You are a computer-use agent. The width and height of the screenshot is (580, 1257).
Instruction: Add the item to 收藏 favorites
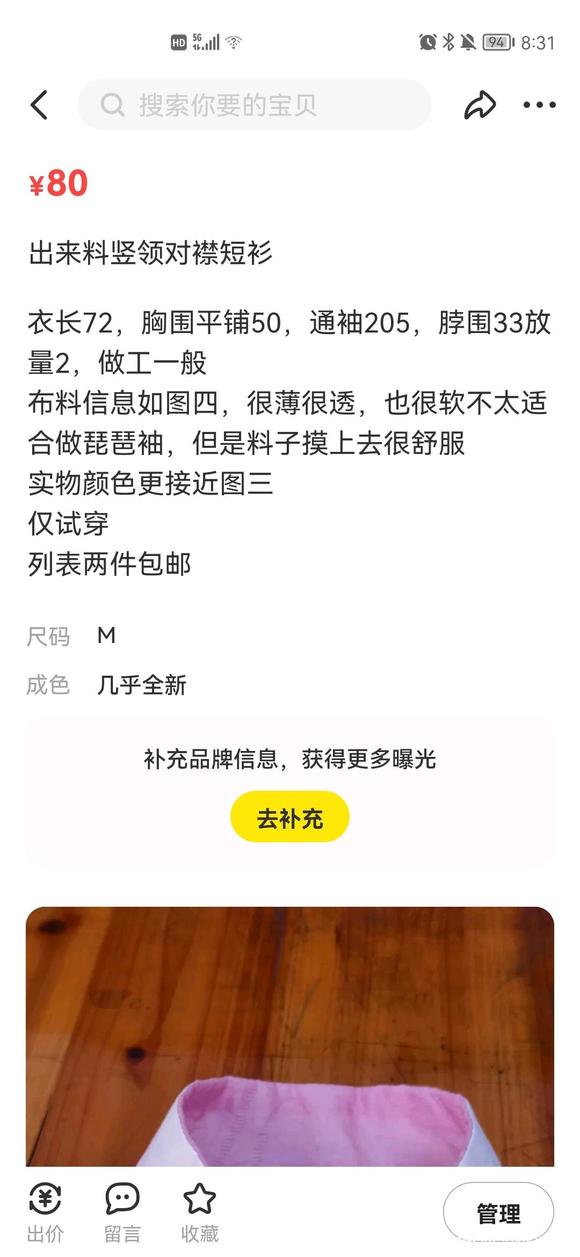point(200,1213)
